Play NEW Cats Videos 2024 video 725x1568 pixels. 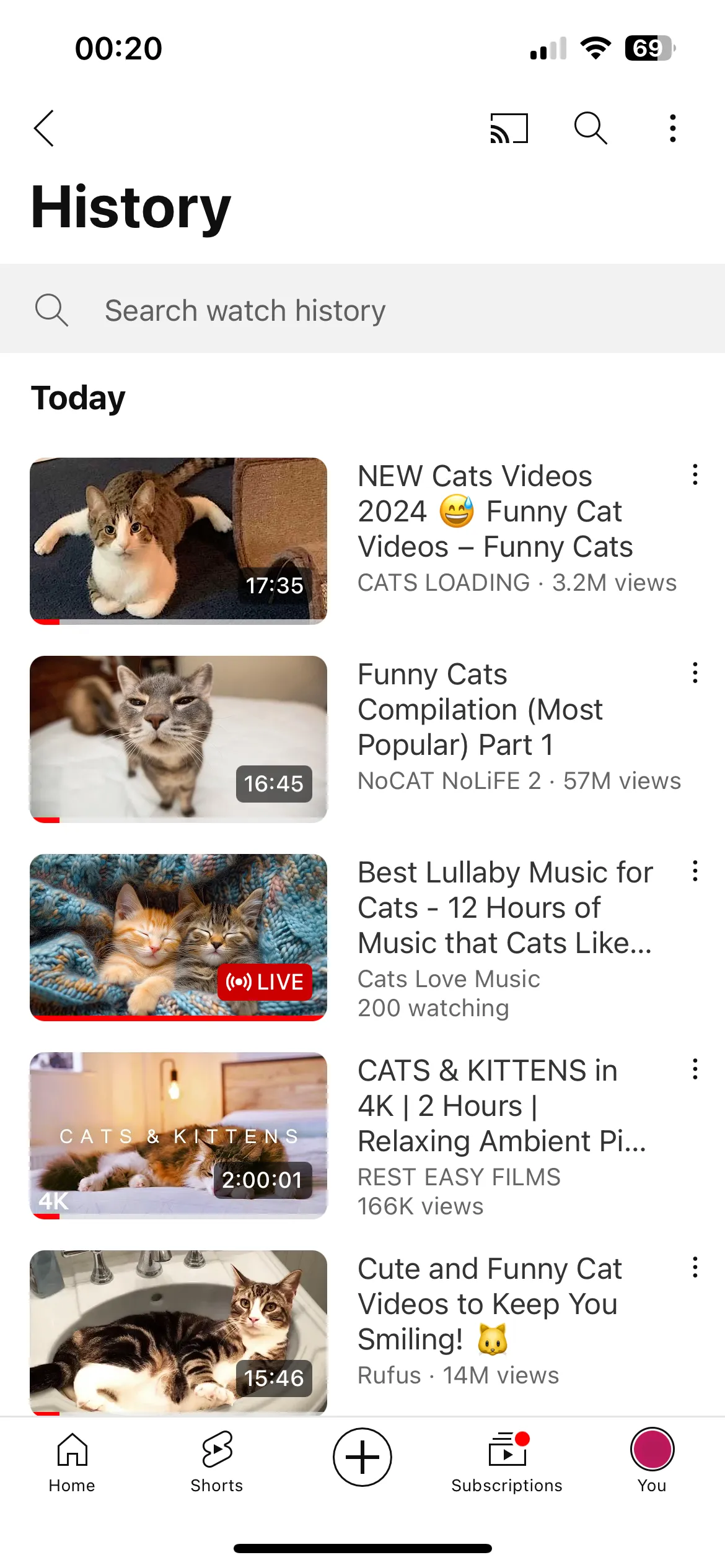click(x=178, y=541)
